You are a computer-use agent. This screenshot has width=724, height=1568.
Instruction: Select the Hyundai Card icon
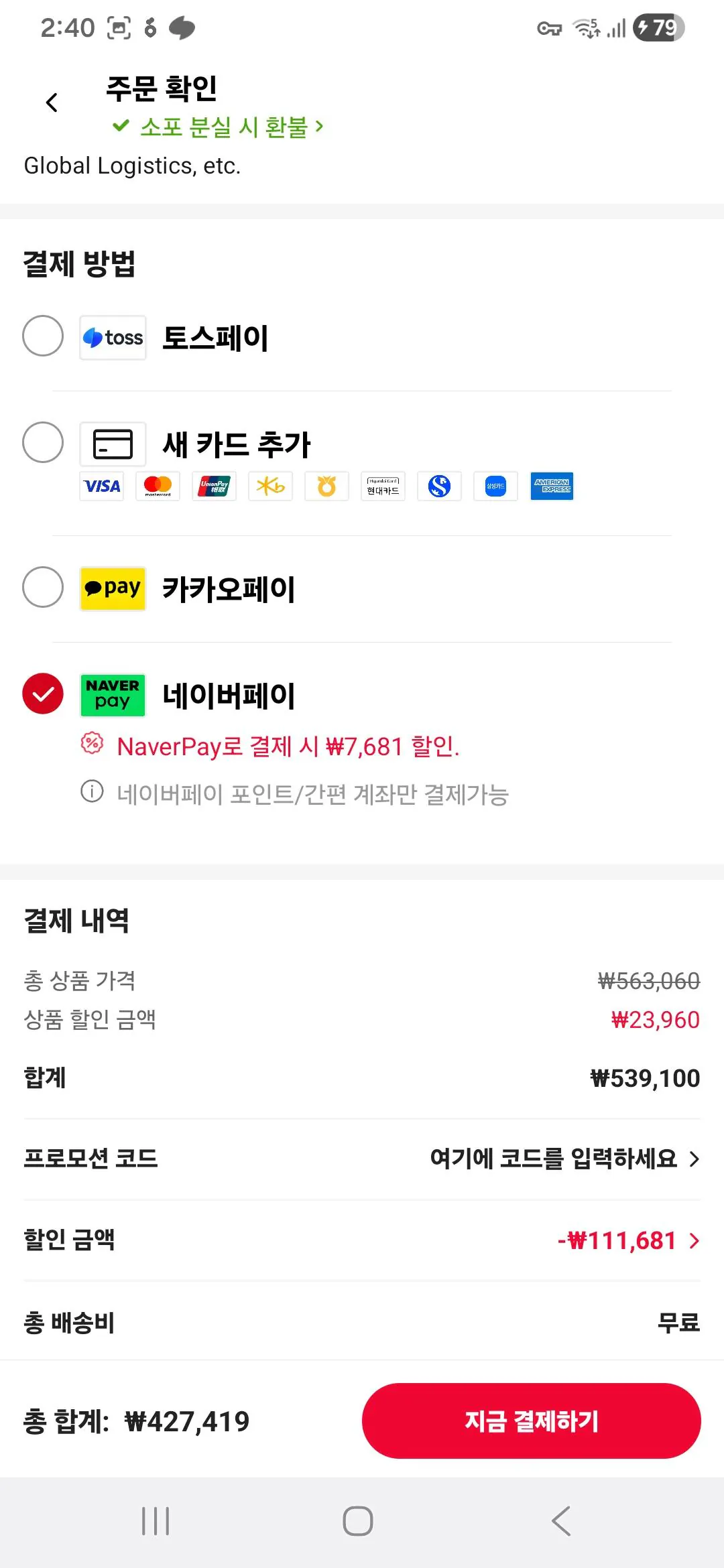383,486
